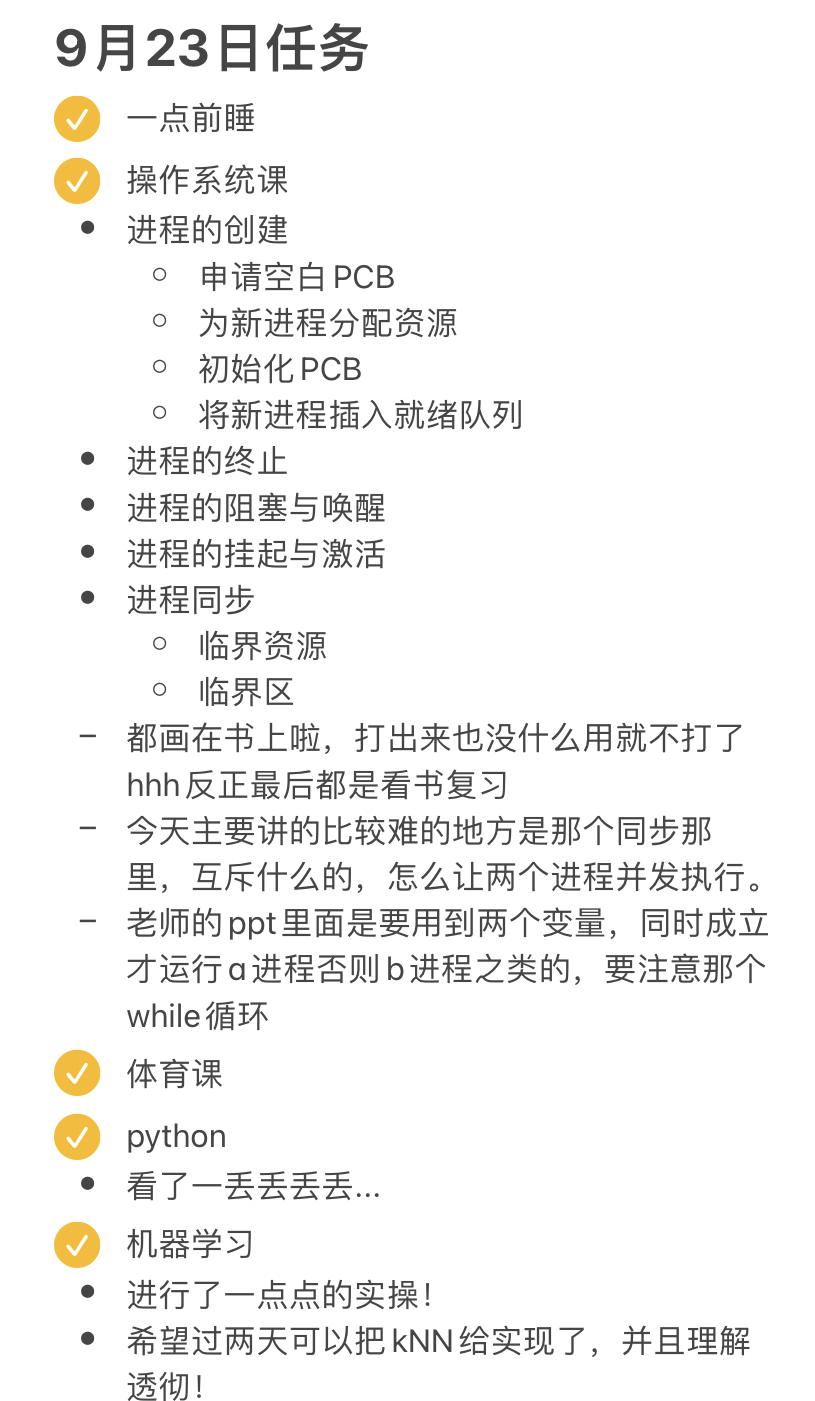This screenshot has height=1401, width=815.
Task: Toggle the 体育课 checkbox
Action: (77, 1074)
